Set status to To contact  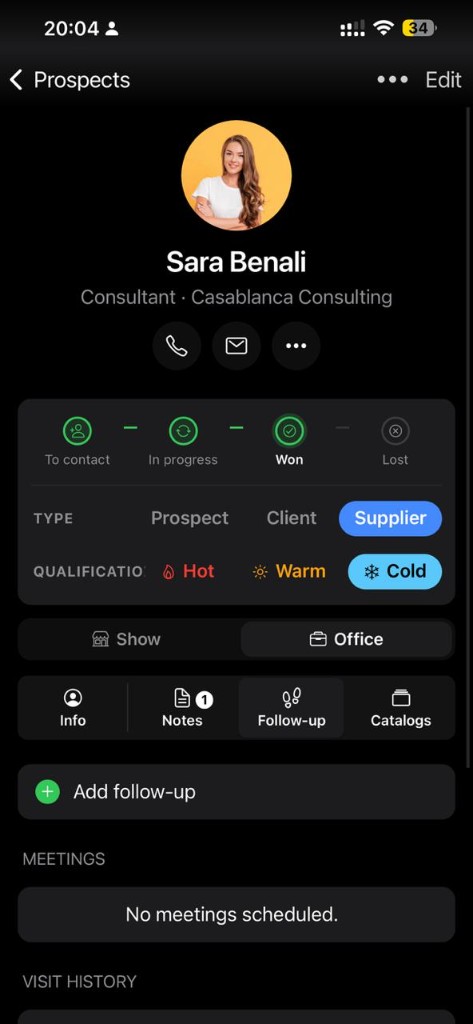(77, 442)
